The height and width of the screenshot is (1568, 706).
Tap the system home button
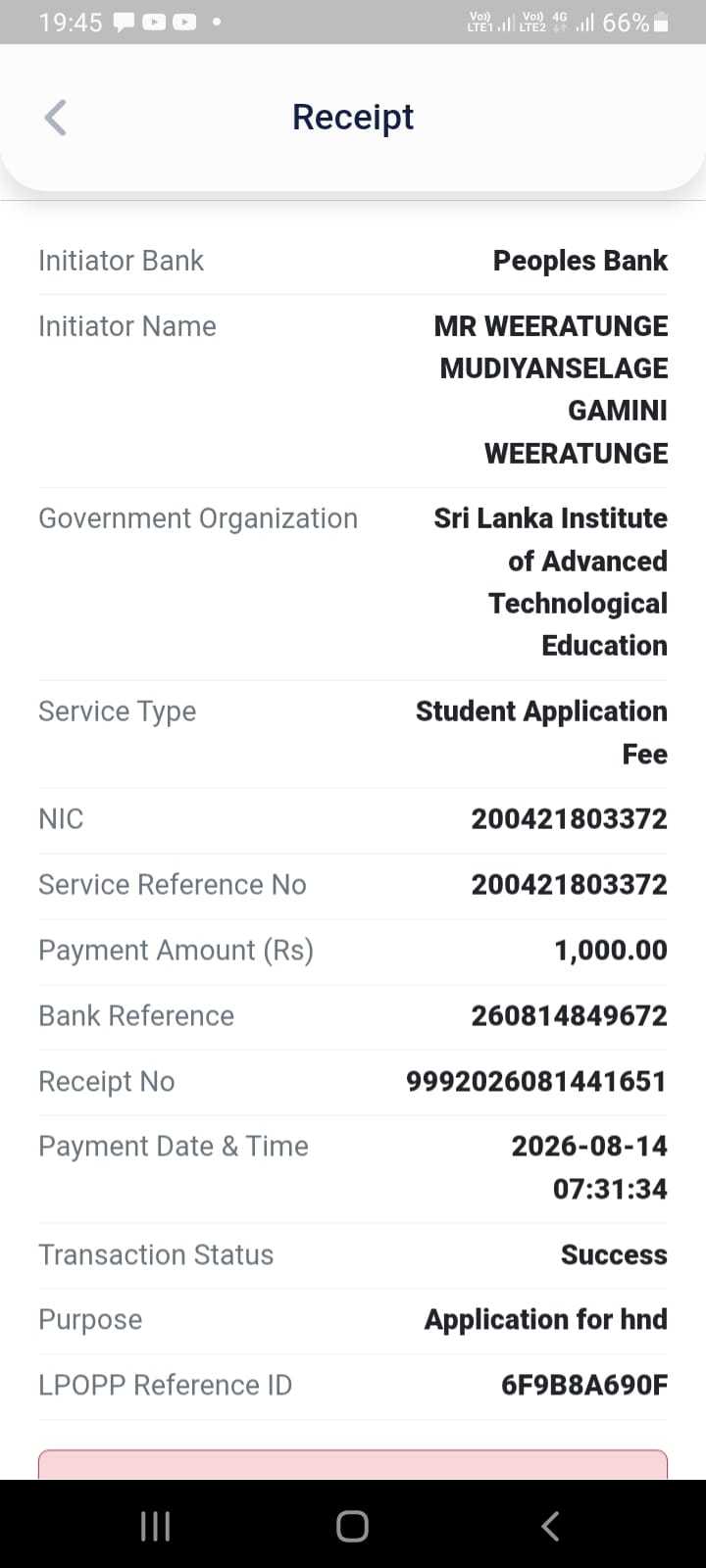tap(352, 1526)
